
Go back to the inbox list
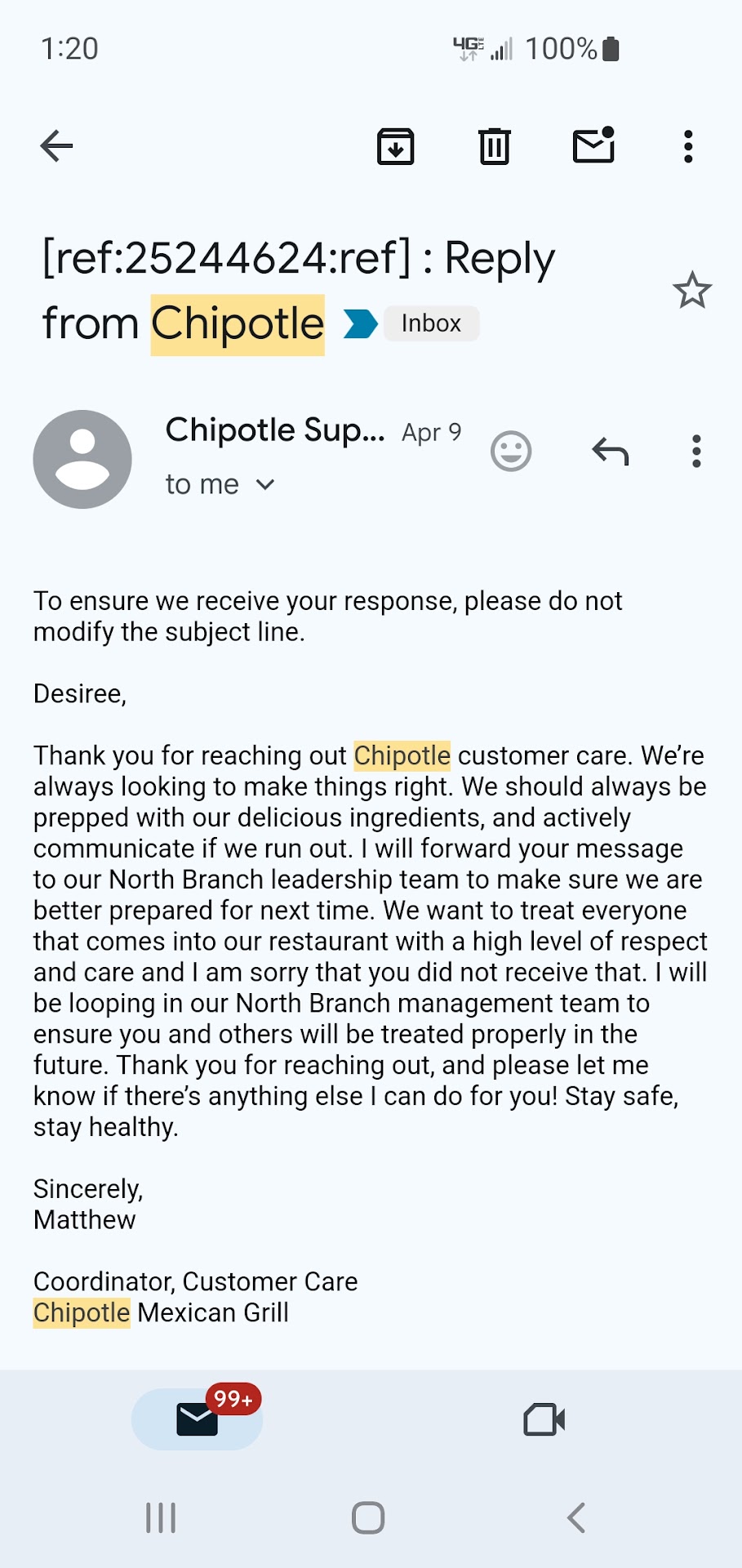[56, 146]
